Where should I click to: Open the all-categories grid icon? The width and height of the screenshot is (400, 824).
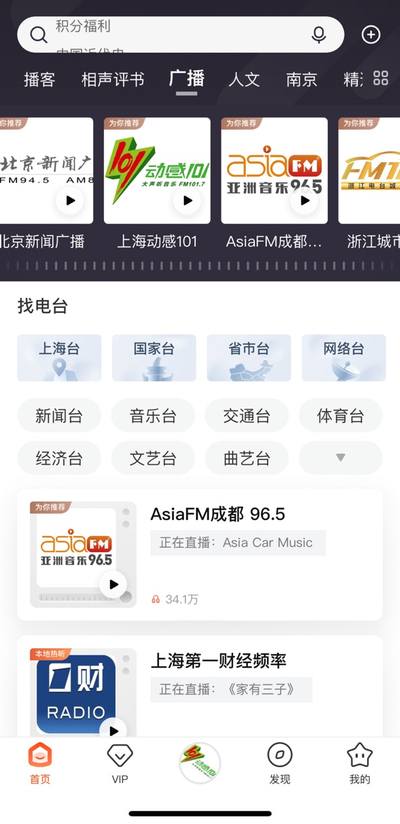pyautogui.click(x=381, y=78)
